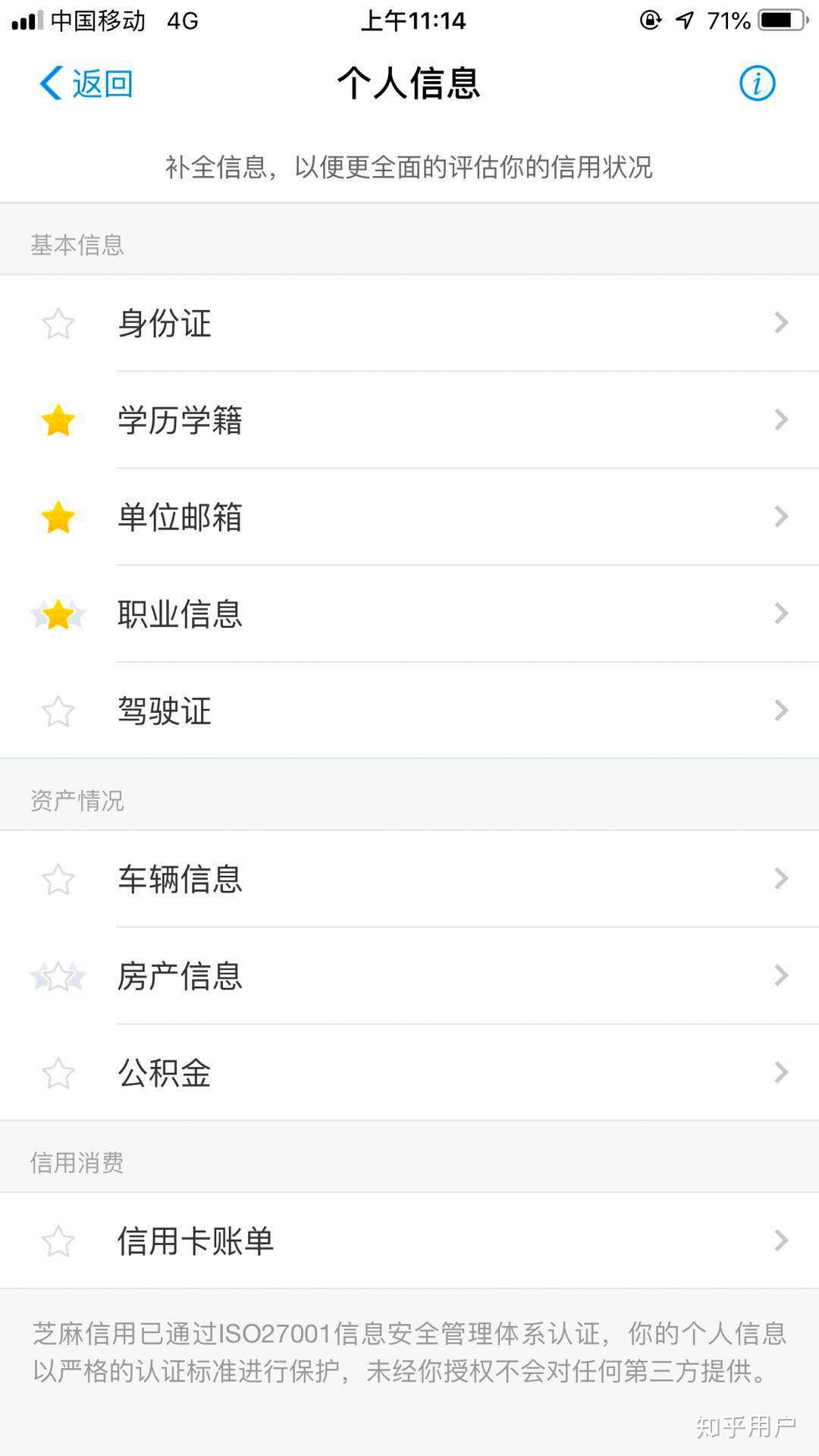819x1456 pixels.
Task: Open 信用卡账单 row
Action: (409, 1241)
